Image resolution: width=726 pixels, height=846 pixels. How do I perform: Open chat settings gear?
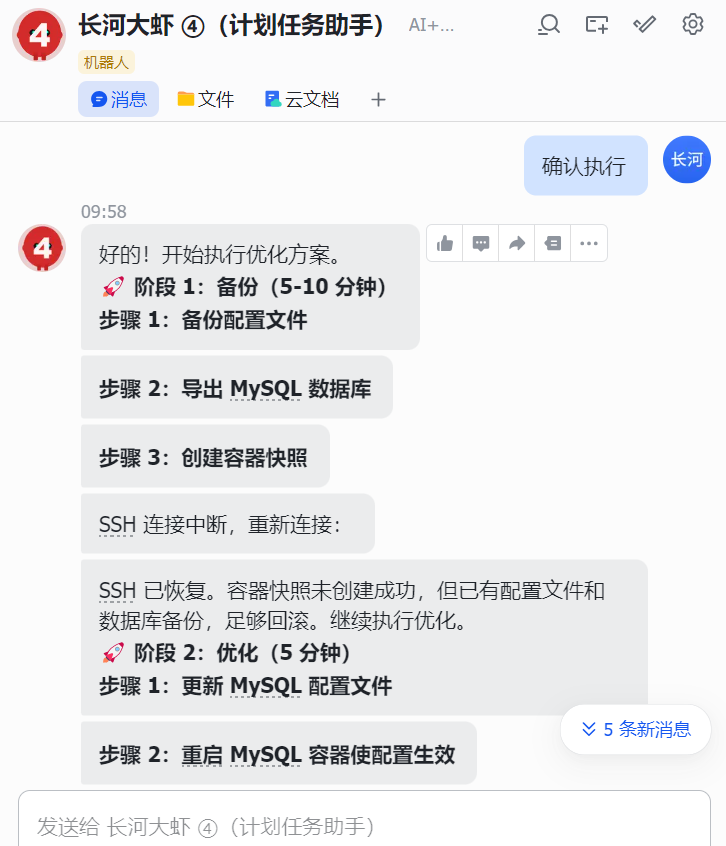693,25
